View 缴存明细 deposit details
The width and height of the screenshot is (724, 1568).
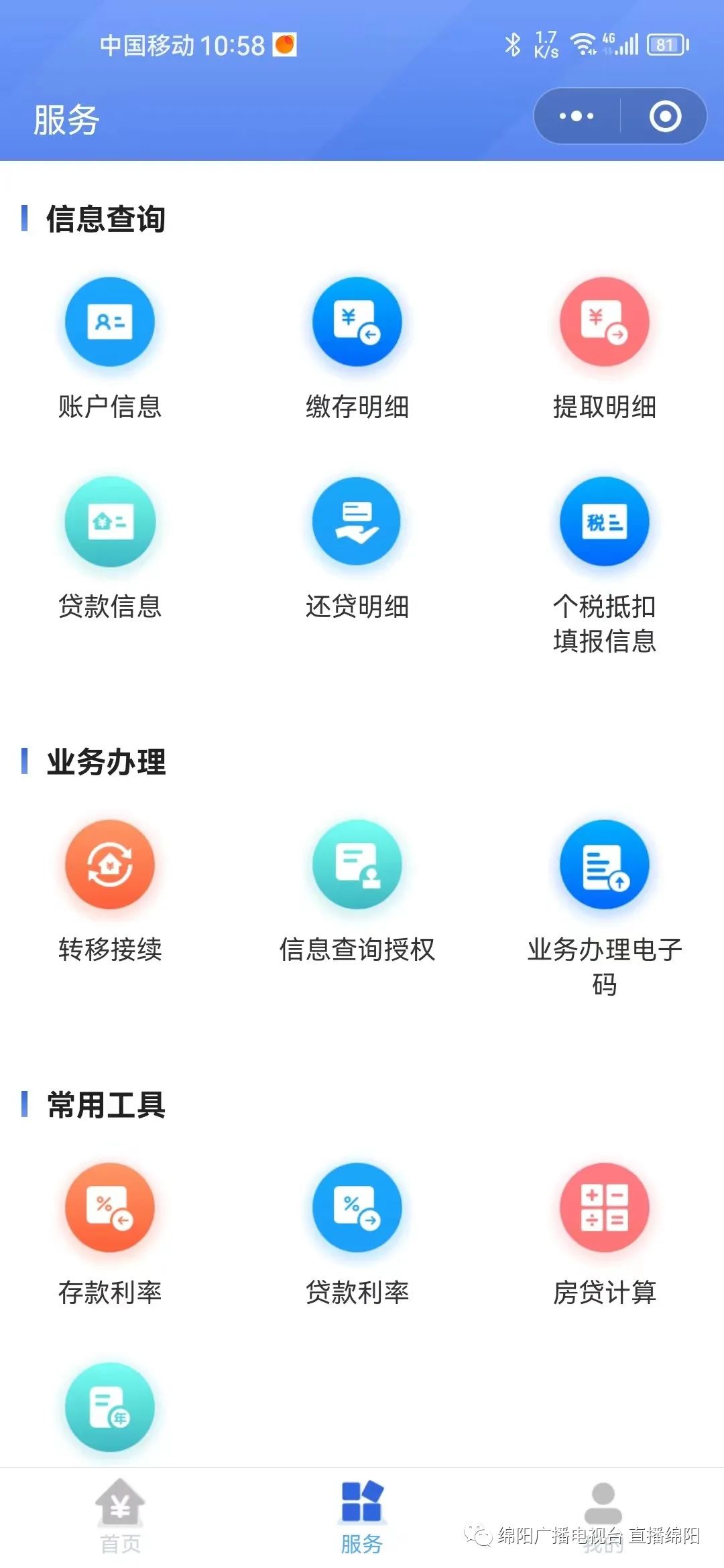point(357,348)
